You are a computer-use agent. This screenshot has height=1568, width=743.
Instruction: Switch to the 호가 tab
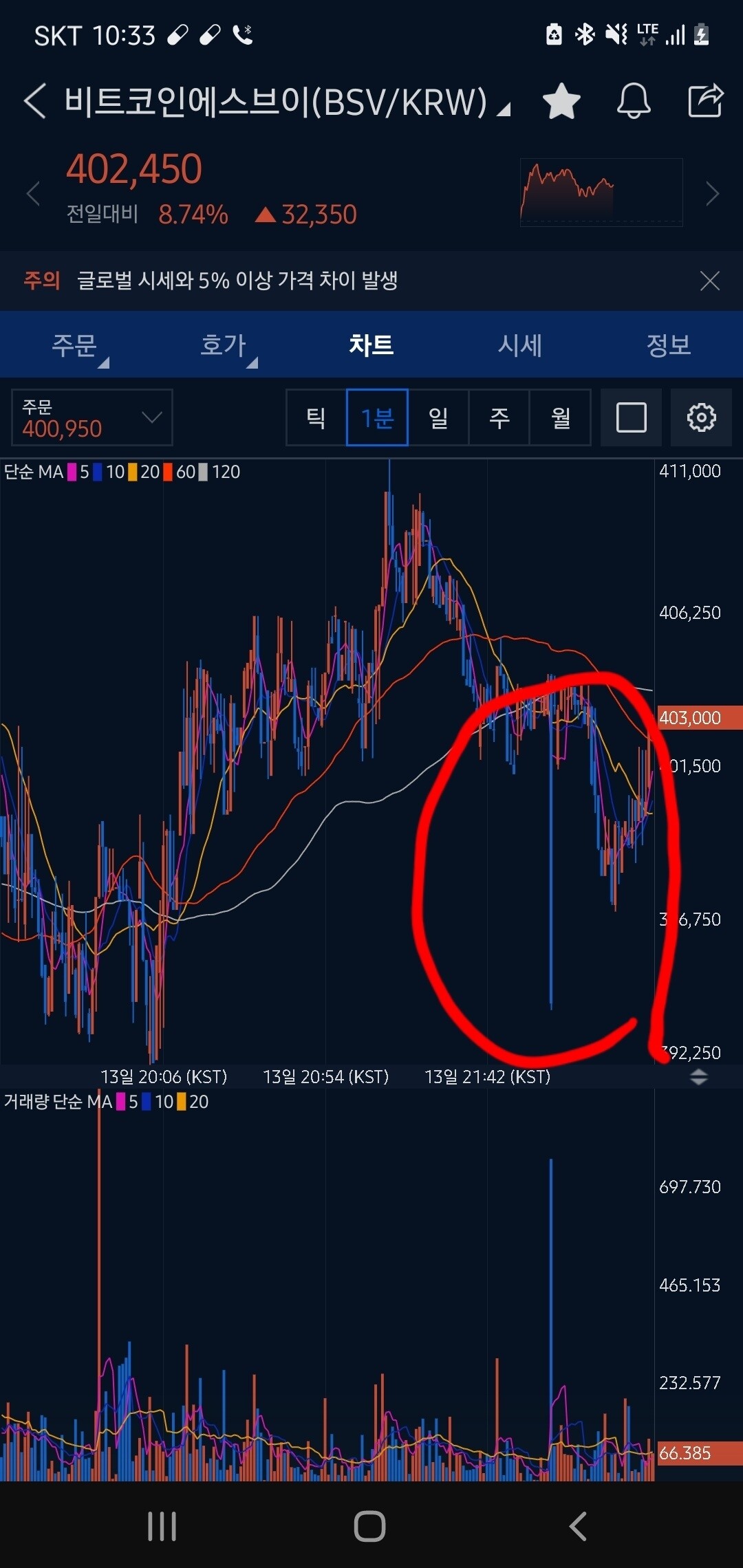(x=223, y=345)
